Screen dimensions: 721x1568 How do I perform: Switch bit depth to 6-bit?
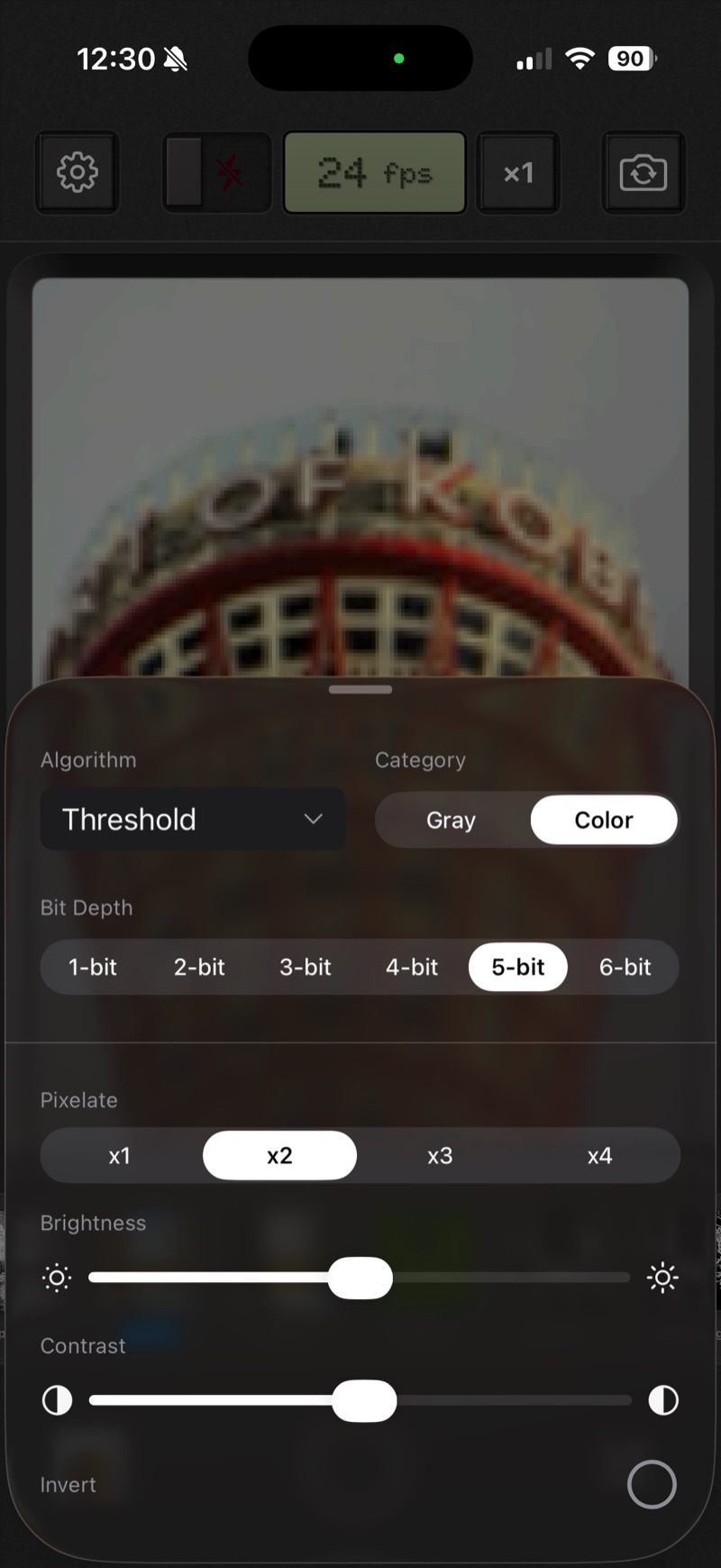(x=625, y=967)
